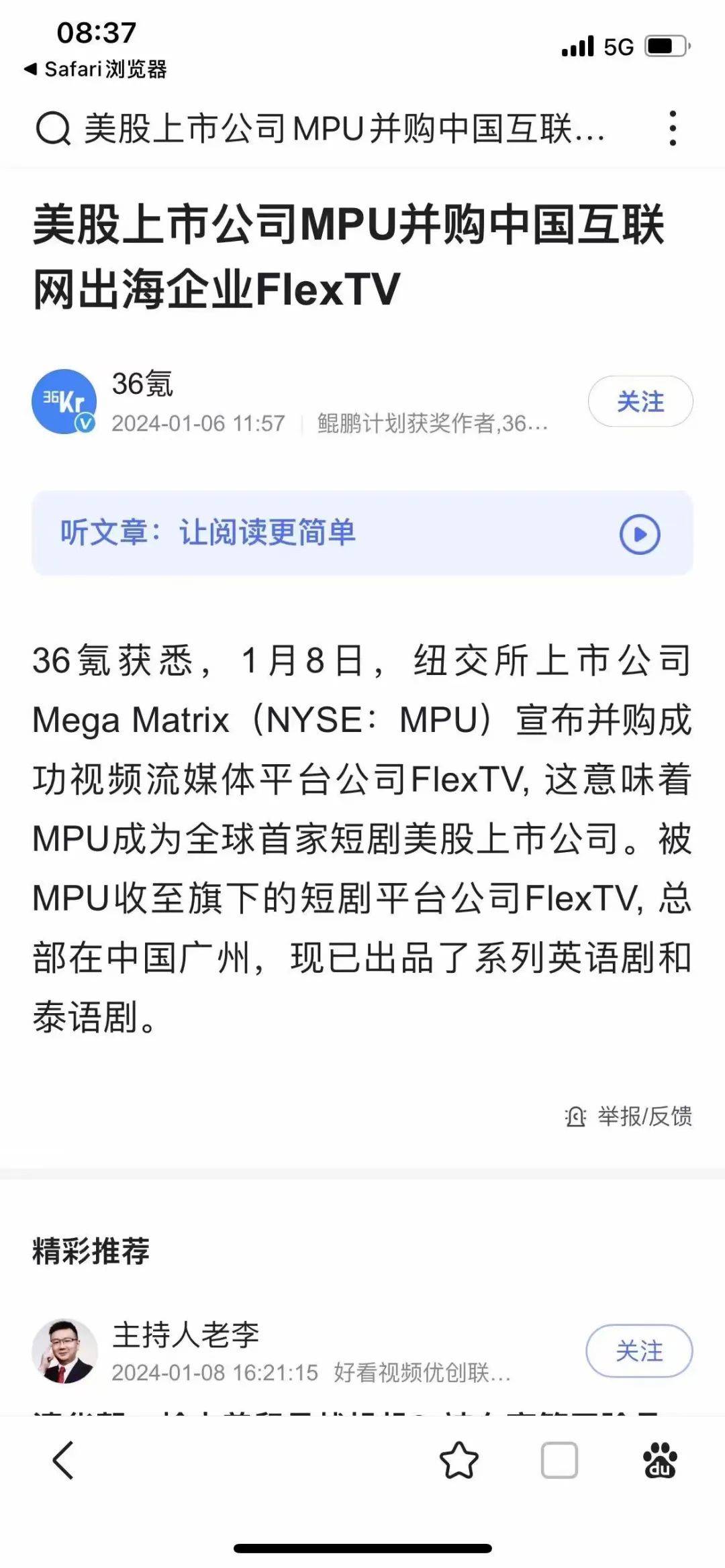The height and width of the screenshot is (1568, 725).
Task: Open 主持人老李's profile avatar
Action: point(64,1351)
